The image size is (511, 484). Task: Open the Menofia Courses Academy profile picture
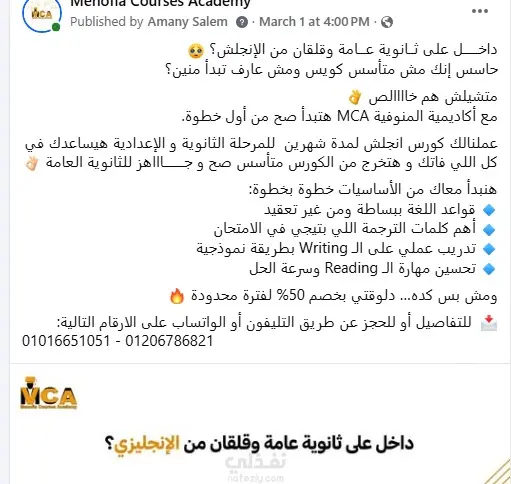[42, 15]
